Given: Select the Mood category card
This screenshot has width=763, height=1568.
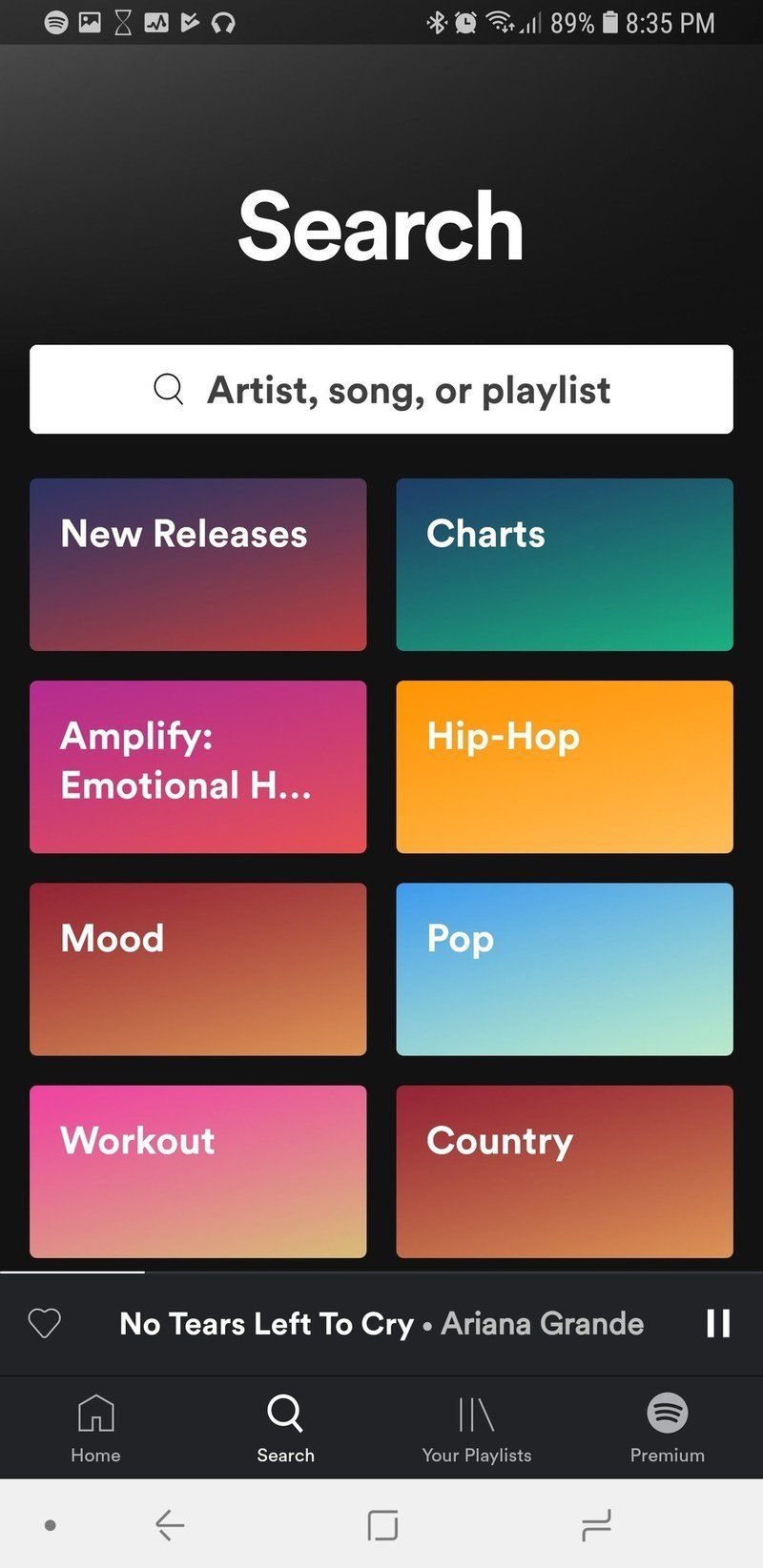Looking at the screenshot, I should (x=197, y=968).
